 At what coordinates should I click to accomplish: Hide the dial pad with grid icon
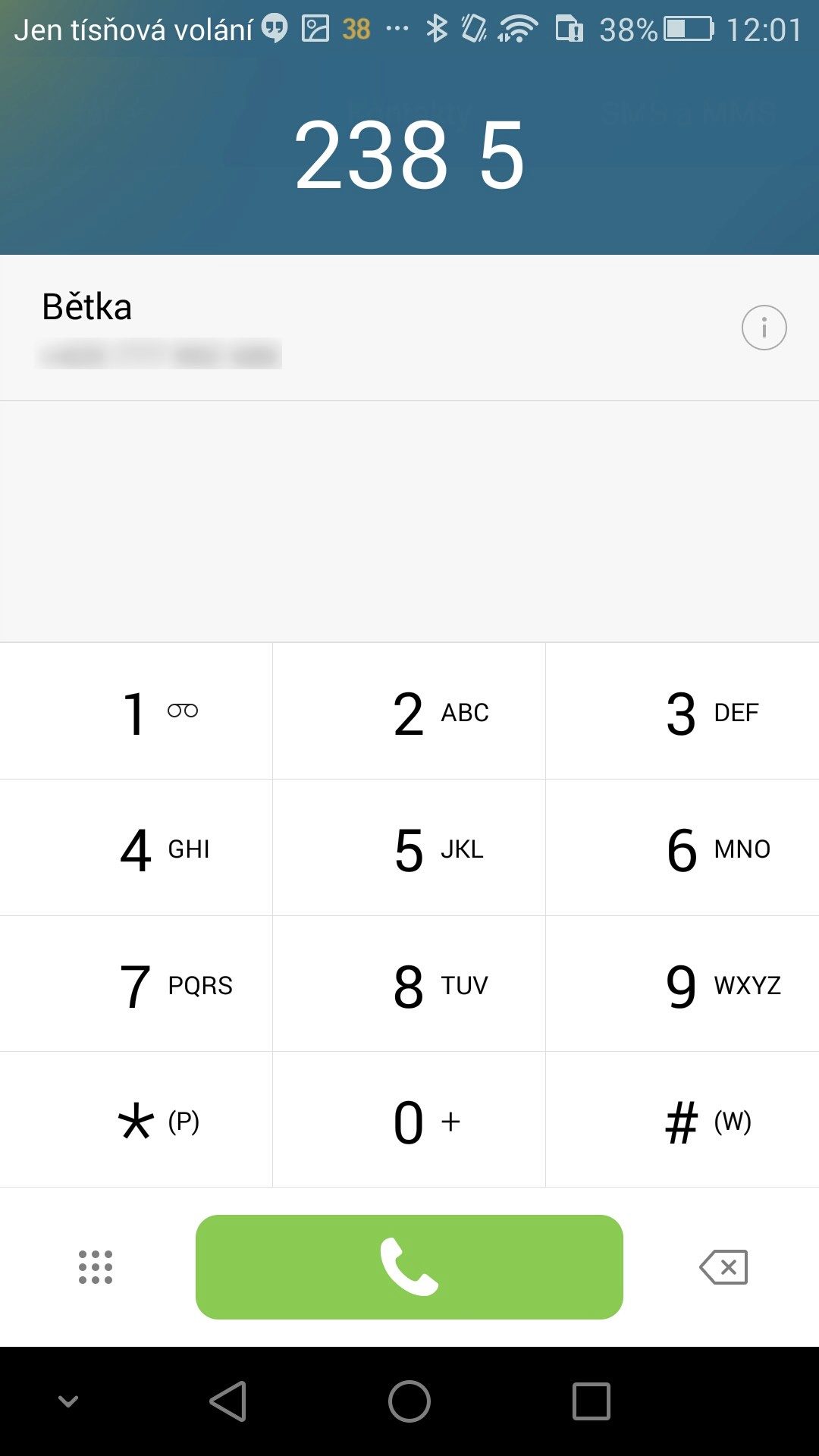point(96,1267)
